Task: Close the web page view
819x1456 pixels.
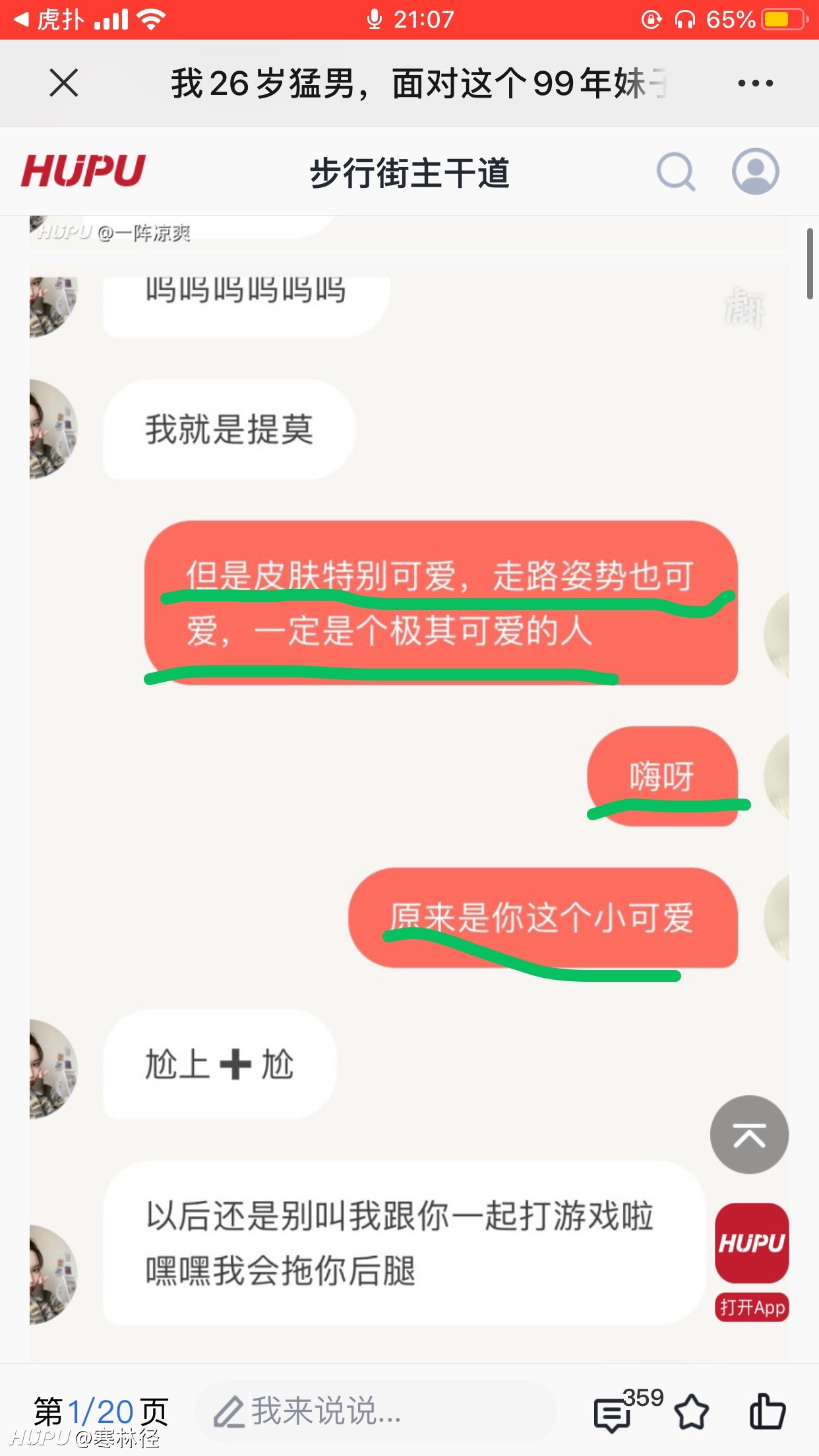Action: 64,83
